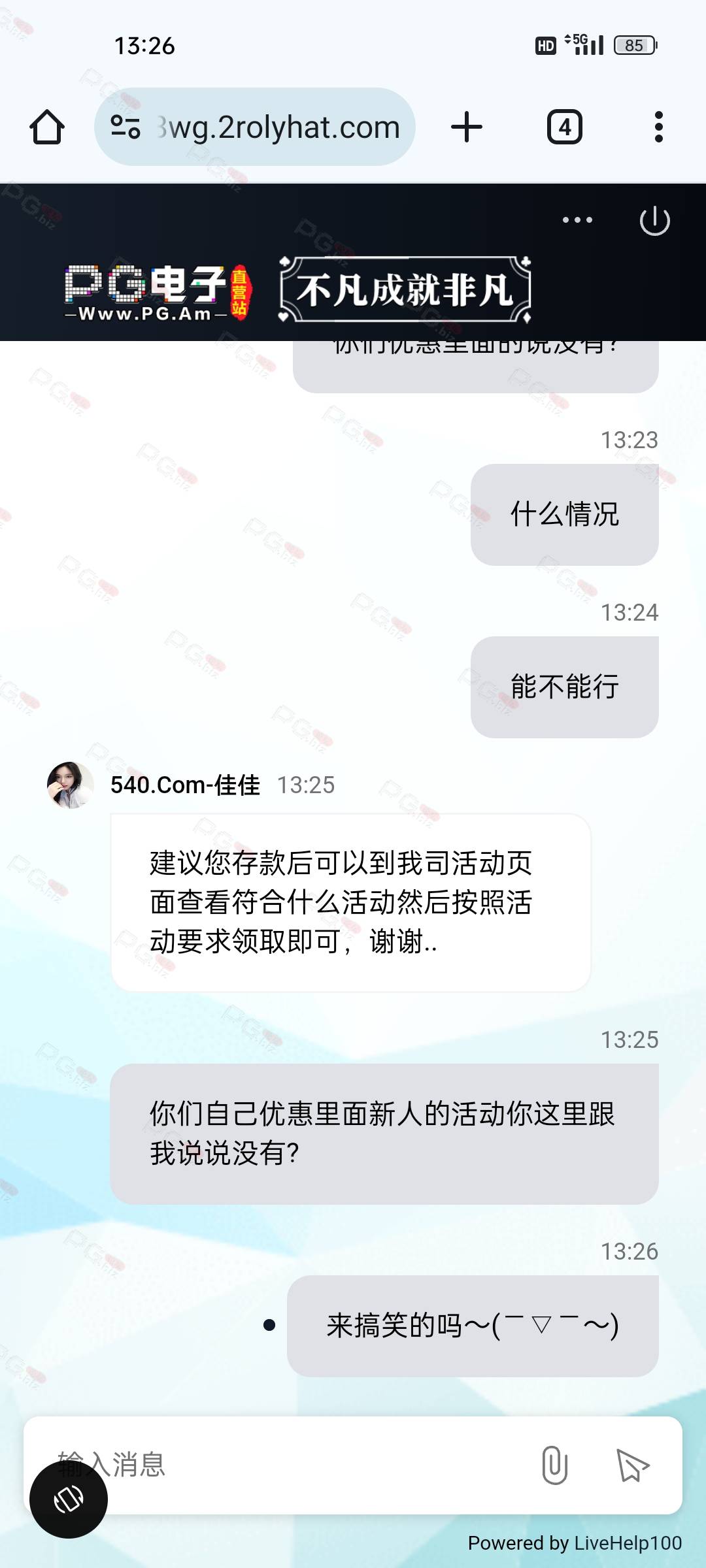Image resolution: width=706 pixels, height=1568 pixels.
Task: Go to the browser home page
Action: pos(47,127)
